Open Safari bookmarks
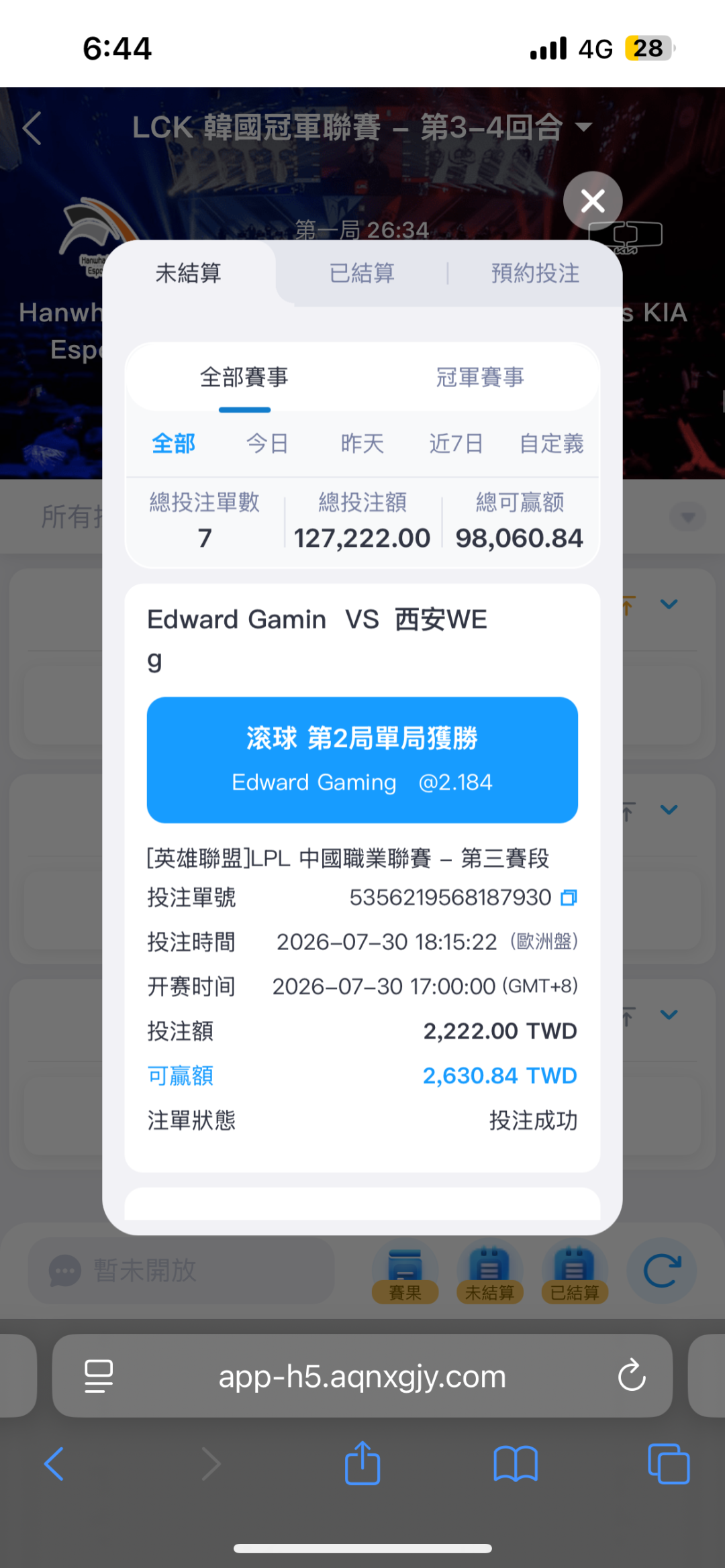Image resolution: width=725 pixels, height=1568 pixels. pos(516,1463)
